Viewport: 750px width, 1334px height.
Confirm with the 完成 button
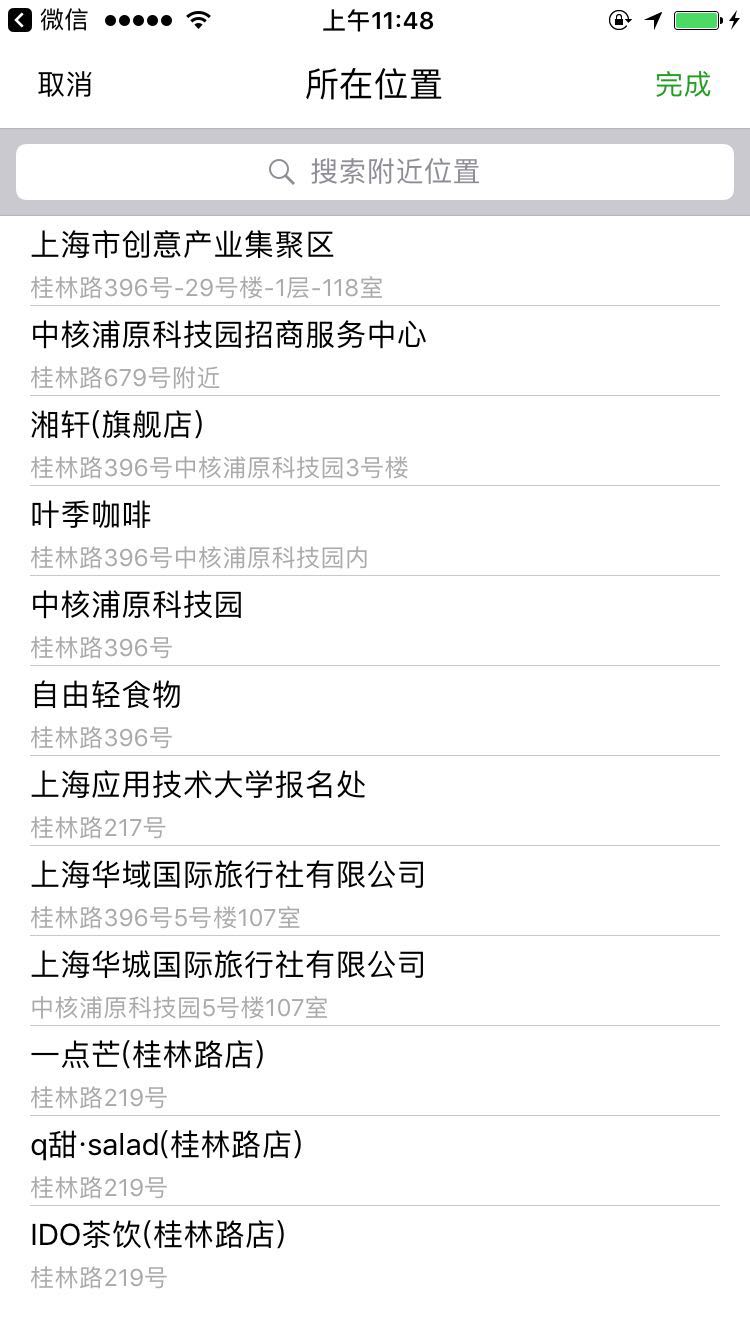tap(683, 85)
